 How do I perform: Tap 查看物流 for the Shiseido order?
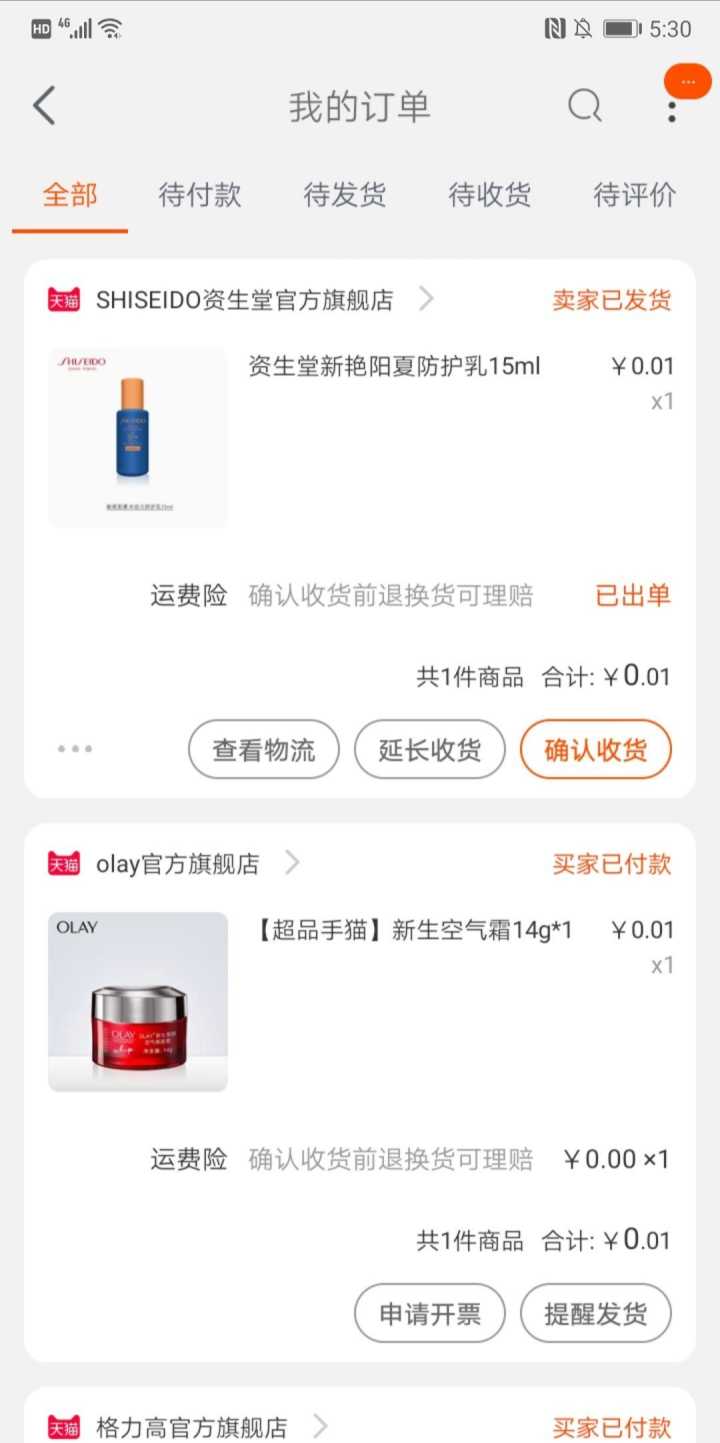[264, 750]
